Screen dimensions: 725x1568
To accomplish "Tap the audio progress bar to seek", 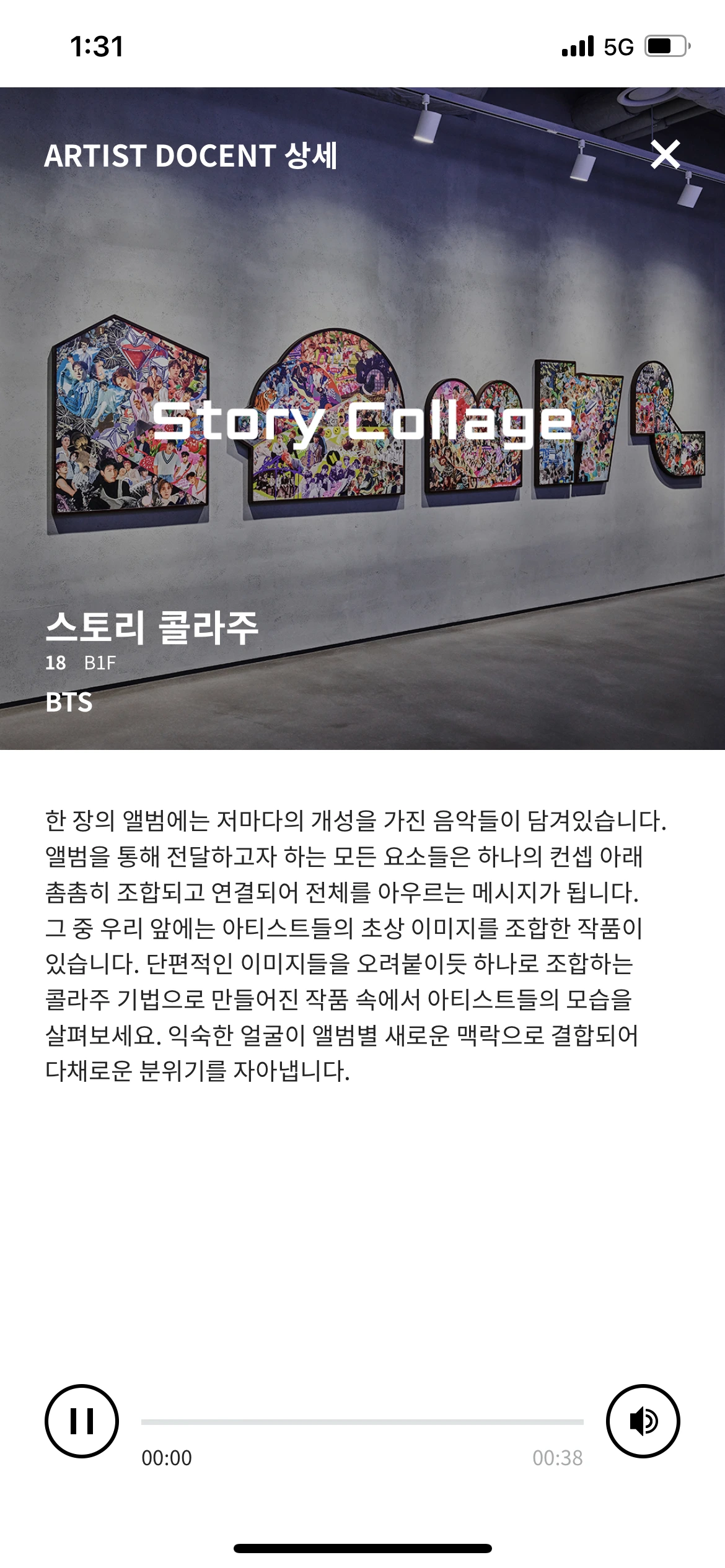I will (x=362, y=1422).
